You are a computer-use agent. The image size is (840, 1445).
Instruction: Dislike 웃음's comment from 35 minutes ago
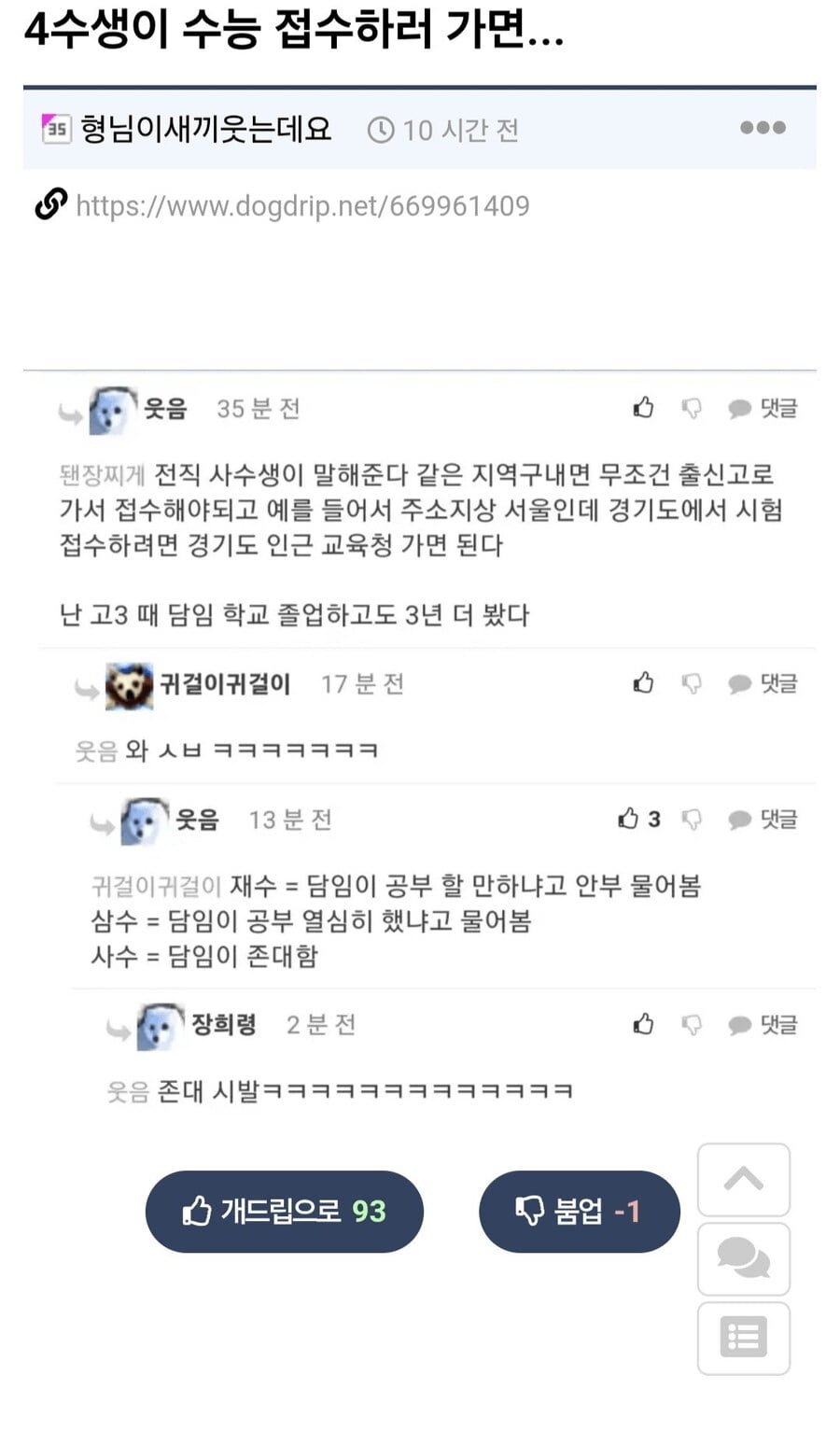692,408
